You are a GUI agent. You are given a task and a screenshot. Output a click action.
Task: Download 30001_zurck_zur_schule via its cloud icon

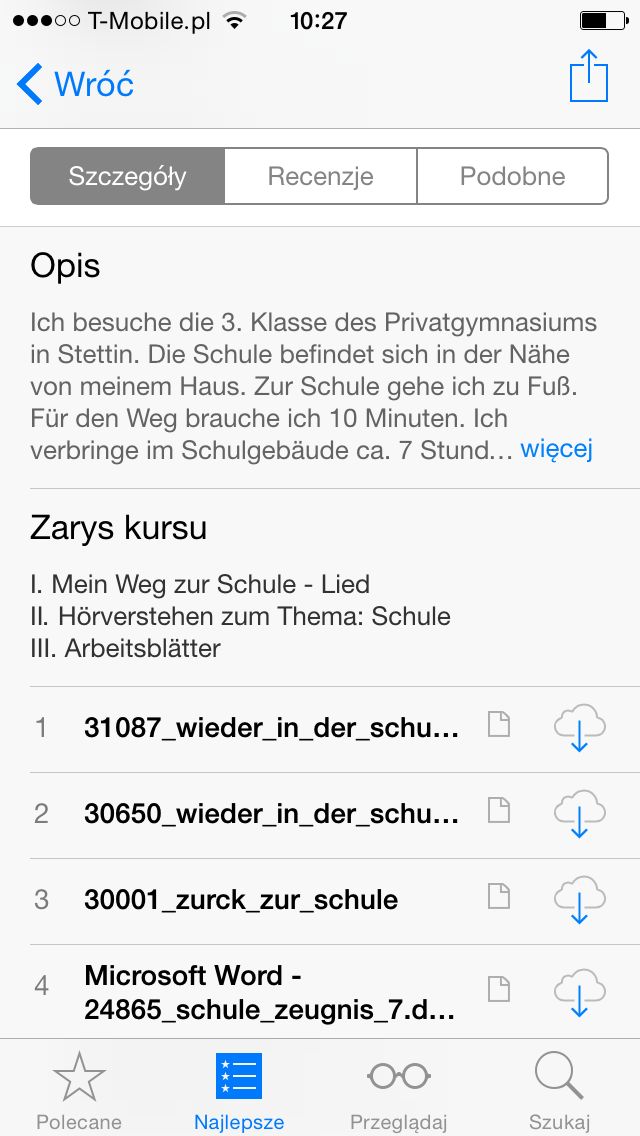click(x=580, y=900)
